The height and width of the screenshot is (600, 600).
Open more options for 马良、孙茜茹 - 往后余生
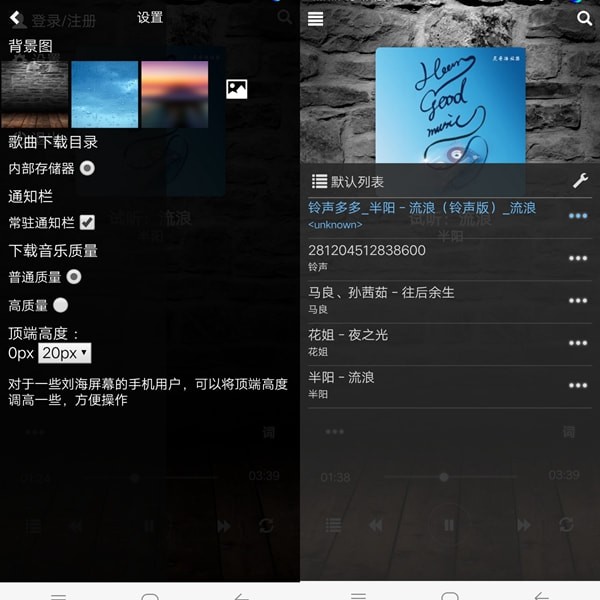click(x=578, y=300)
